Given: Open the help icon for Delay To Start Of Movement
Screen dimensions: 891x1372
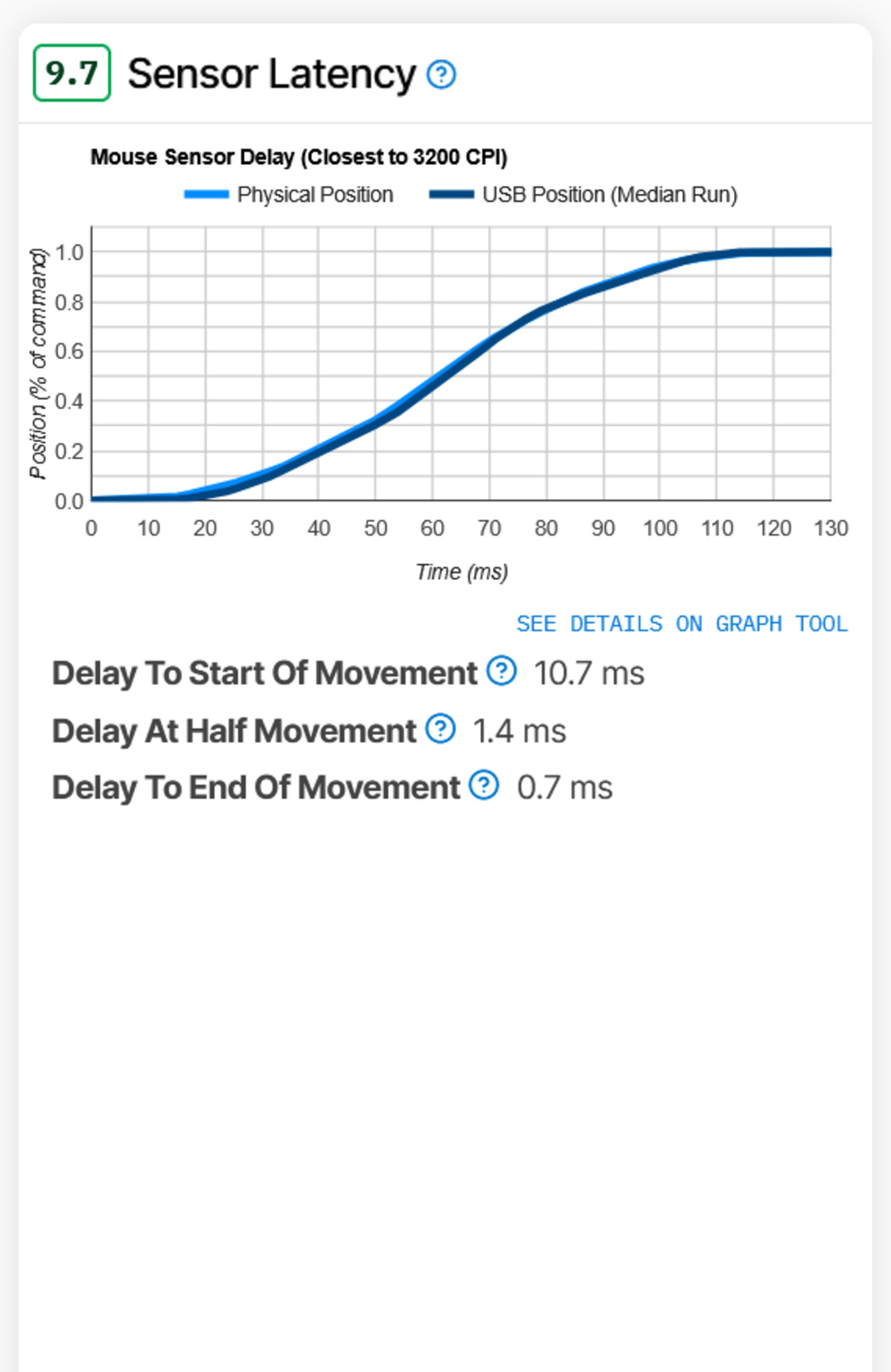Looking at the screenshot, I should [501, 673].
